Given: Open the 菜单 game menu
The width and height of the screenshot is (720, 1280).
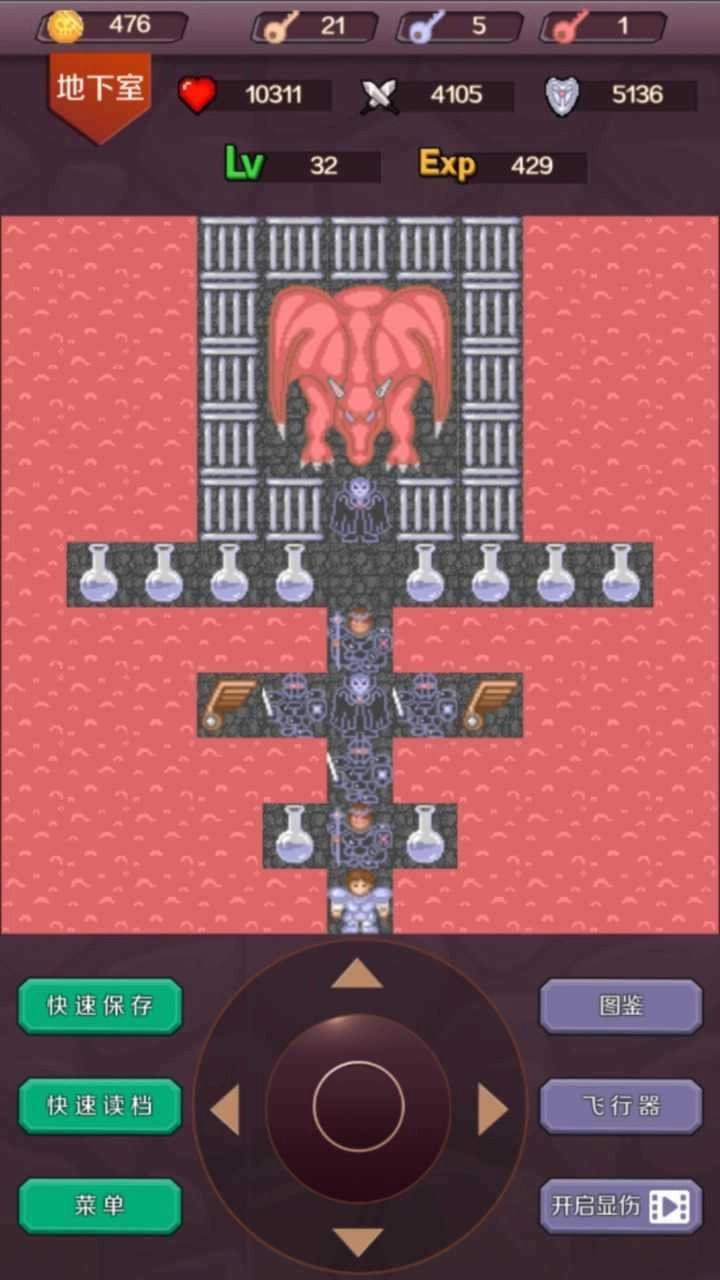Looking at the screenshot, I should (99, 1206).
